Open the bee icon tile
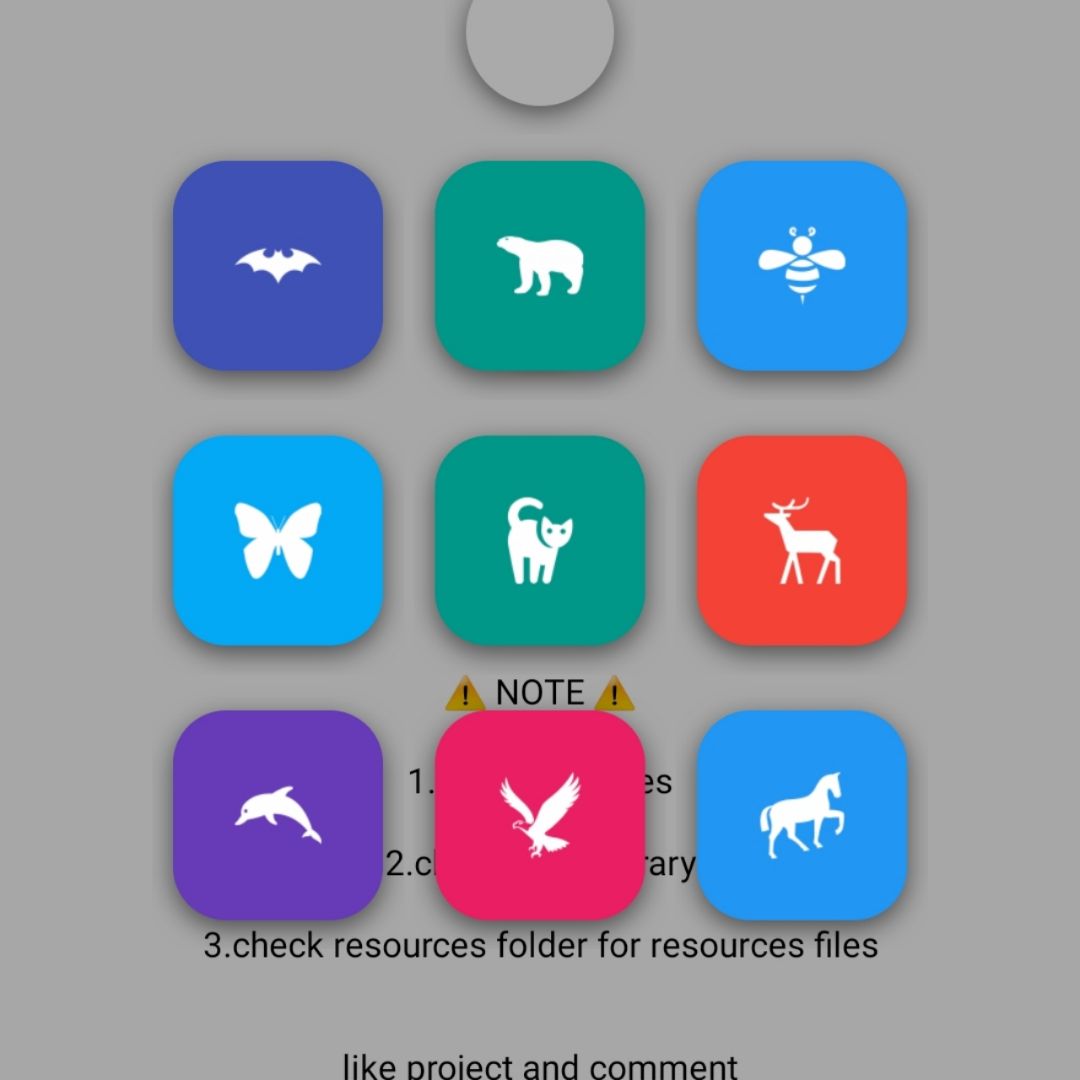Viewport: 1080px width, 1080px height. pos(801,265)
